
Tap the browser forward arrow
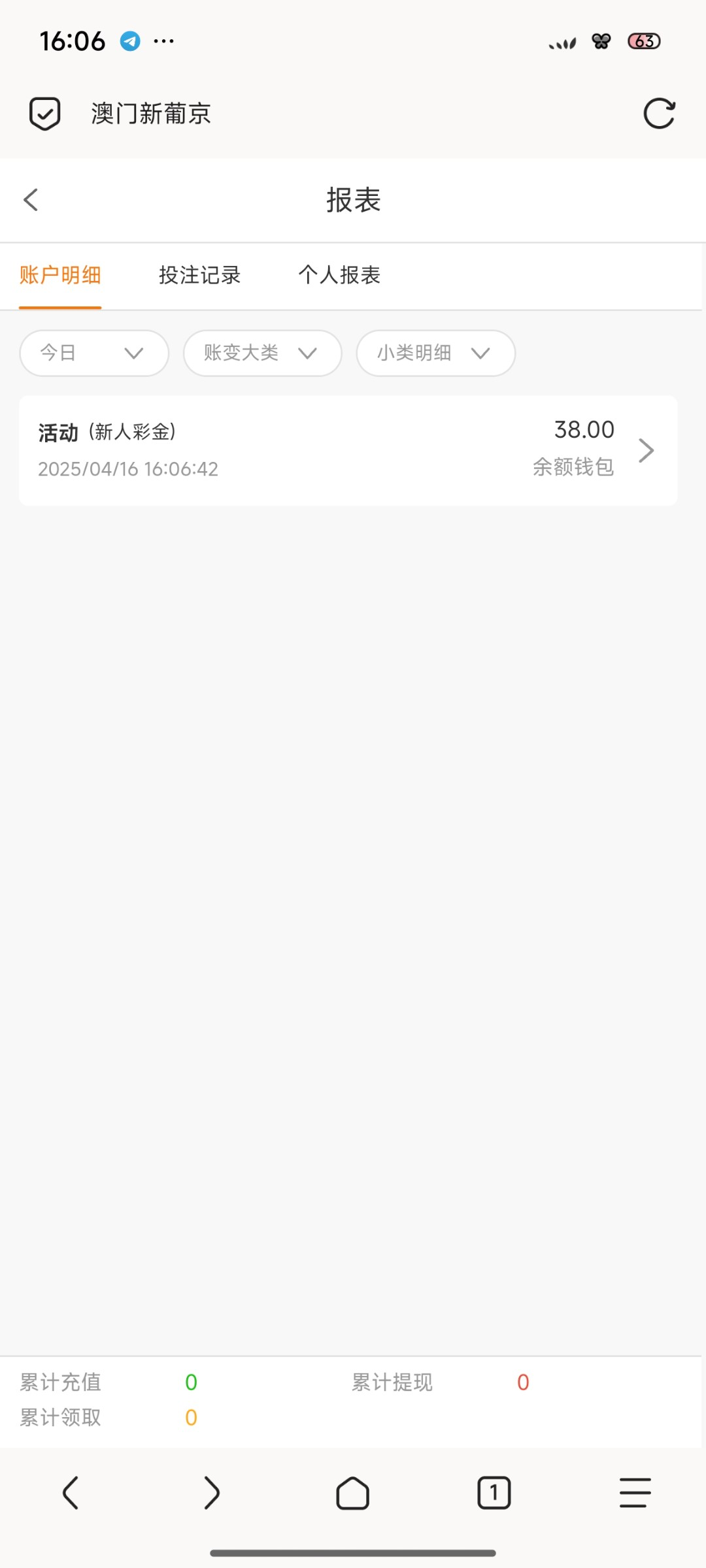[x=211, y=1493]
